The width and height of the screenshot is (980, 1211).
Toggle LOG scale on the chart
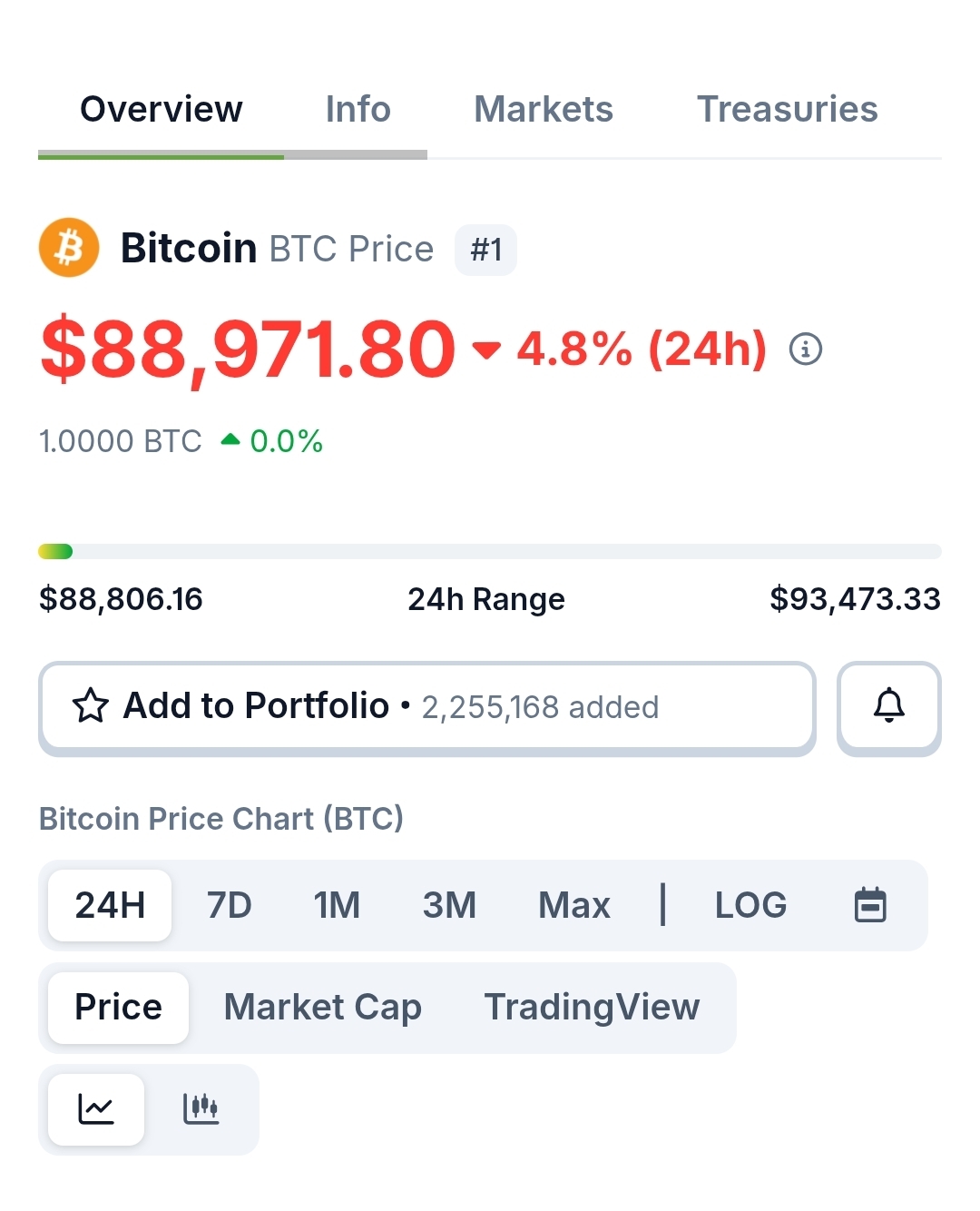point(750,905)
